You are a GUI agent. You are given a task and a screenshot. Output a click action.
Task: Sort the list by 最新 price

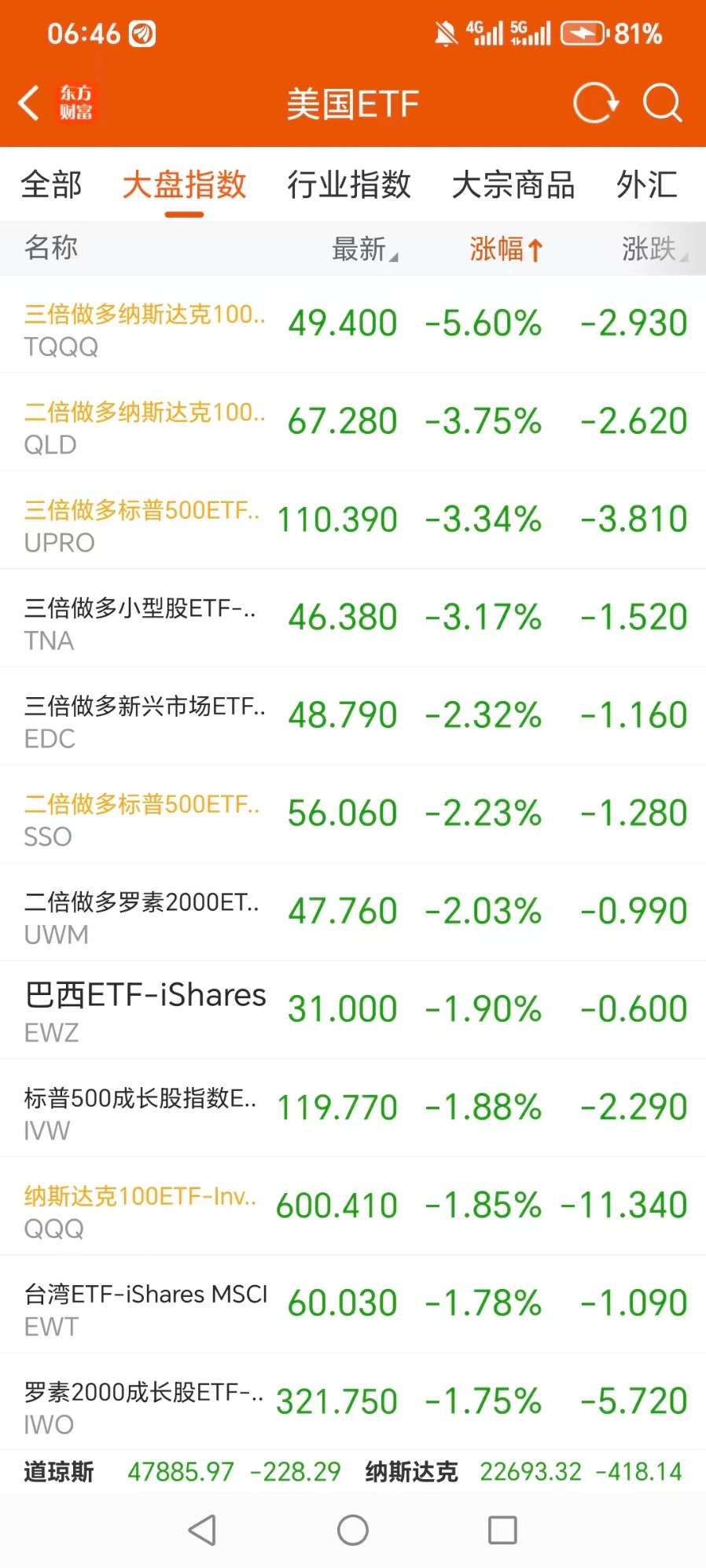(x=363, y=249)
